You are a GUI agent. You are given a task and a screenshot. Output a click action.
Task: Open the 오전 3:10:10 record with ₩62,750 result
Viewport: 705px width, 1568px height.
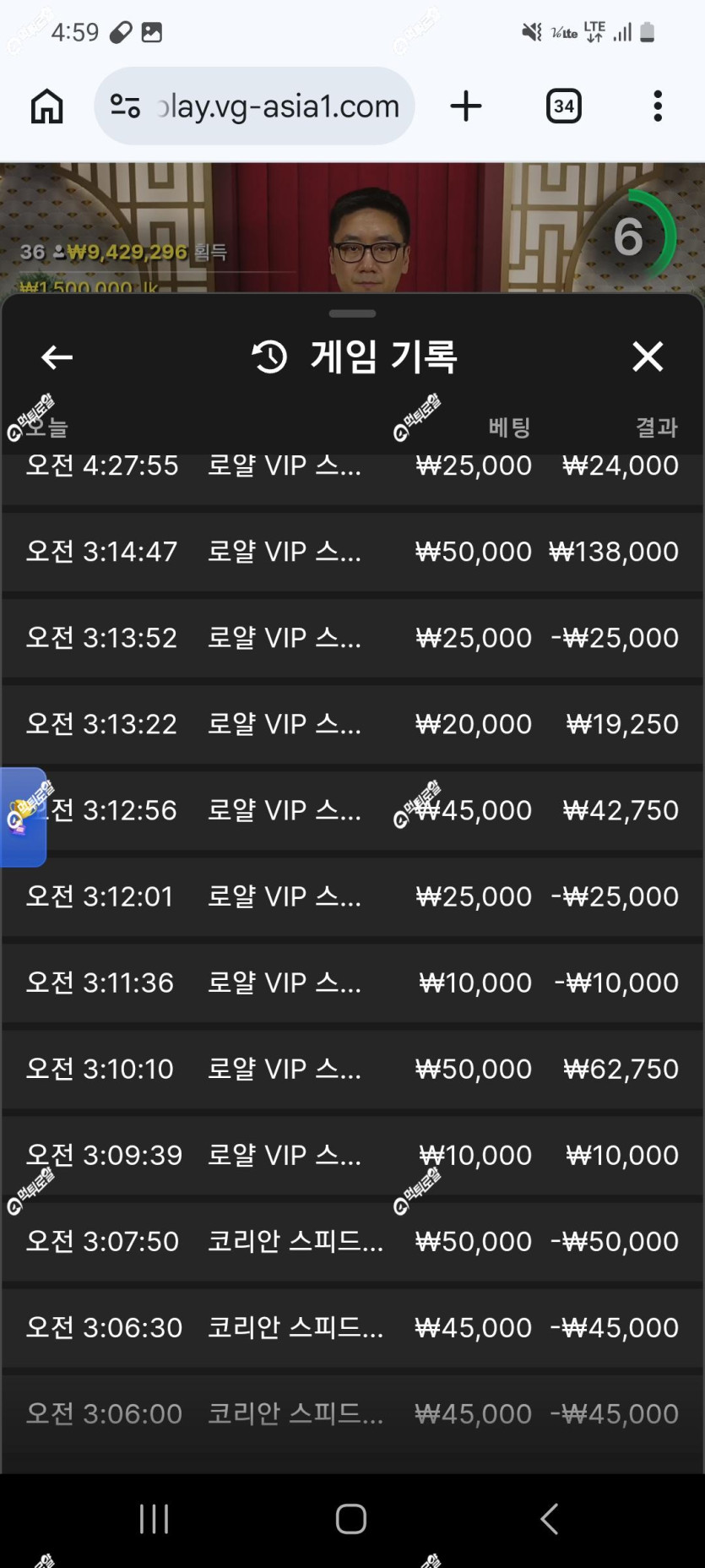(352, 1069)
